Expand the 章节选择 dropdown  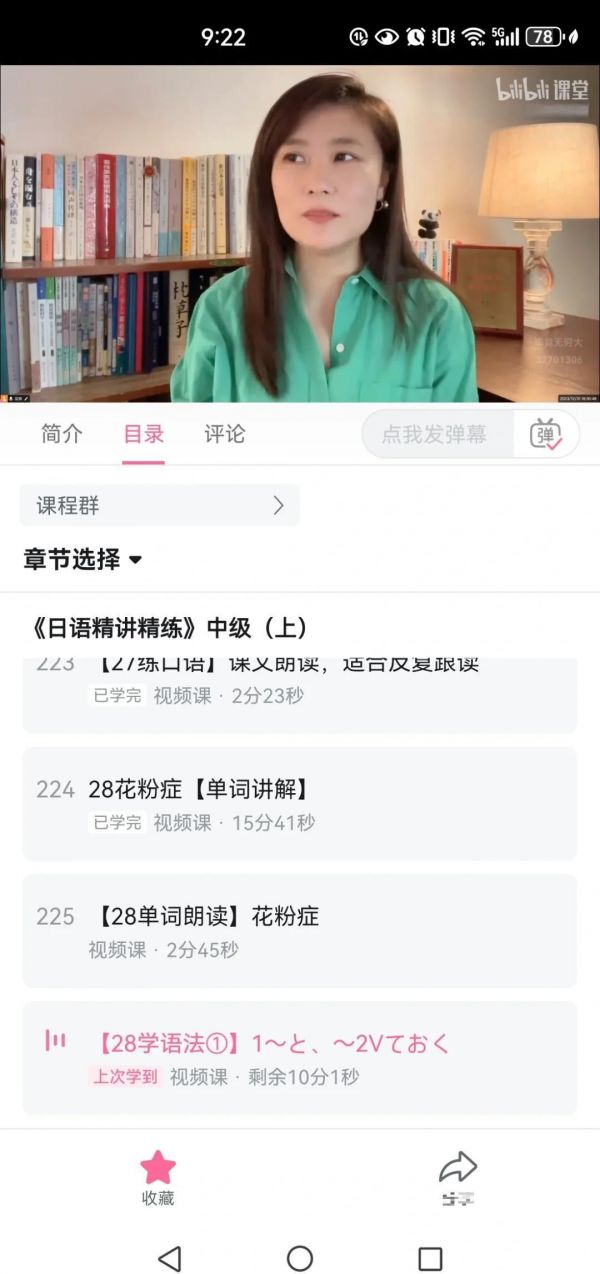tap(83, 560)
